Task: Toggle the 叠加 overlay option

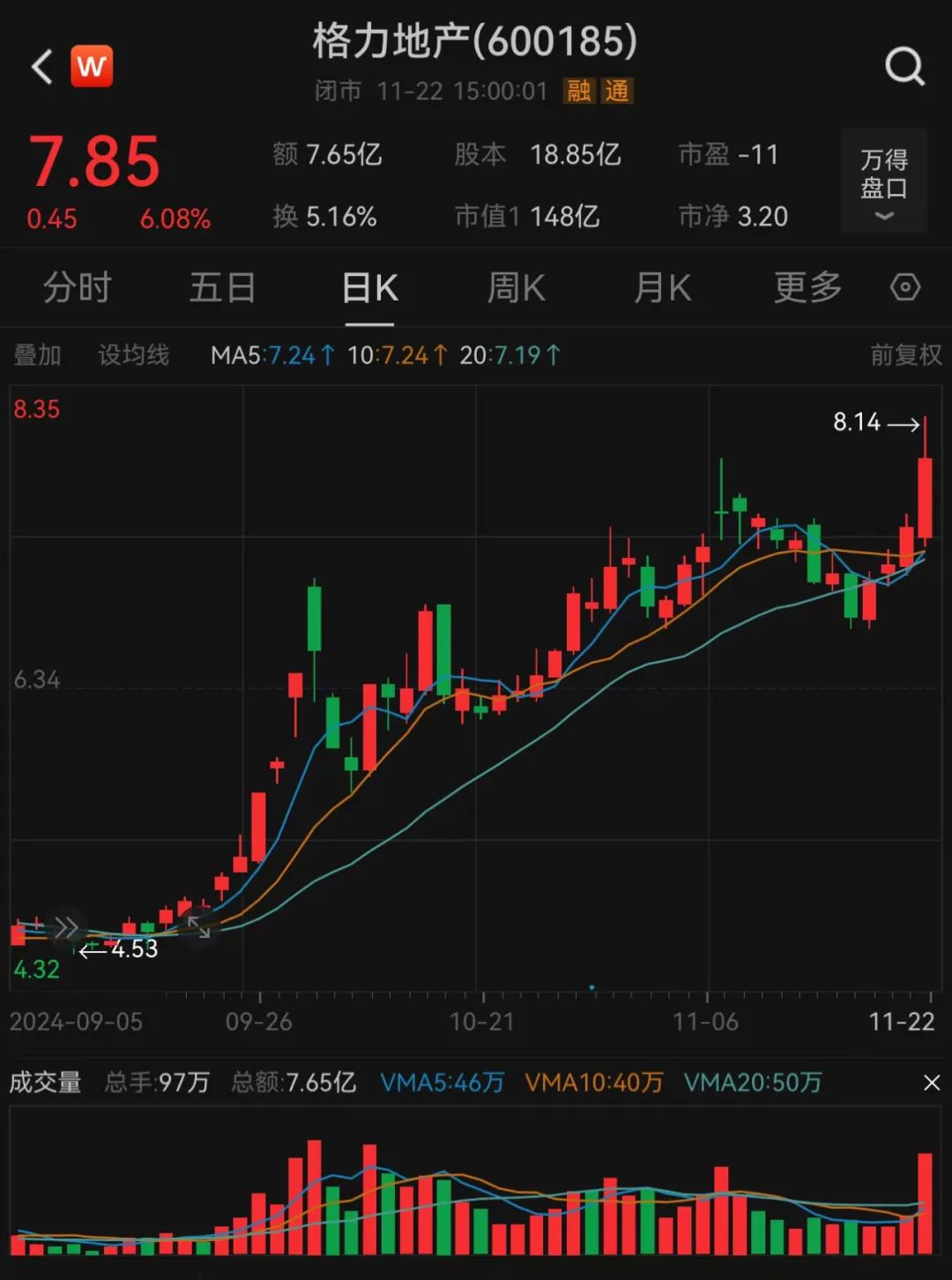Action: pyautogui.click(x=37, y=355)
